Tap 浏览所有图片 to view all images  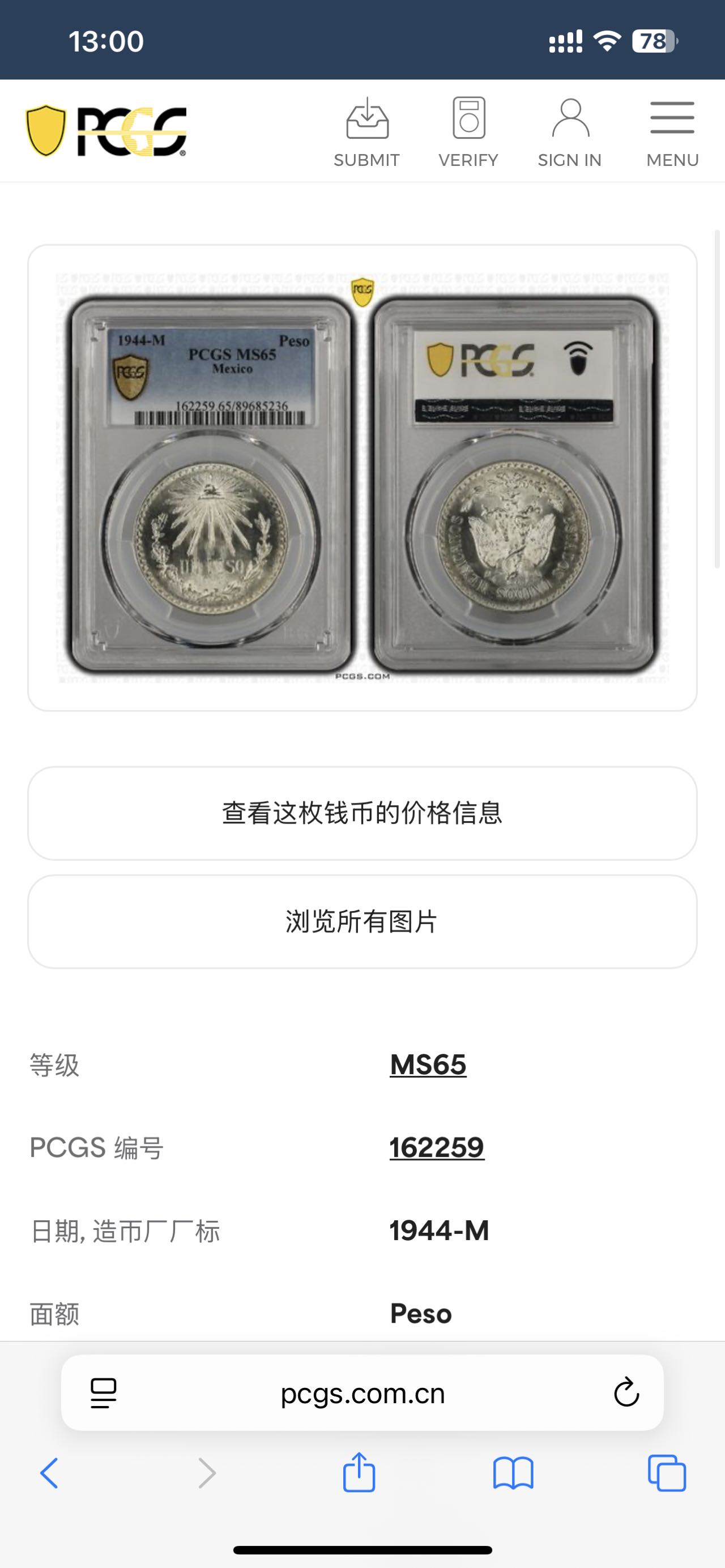[x=362, y=921]
